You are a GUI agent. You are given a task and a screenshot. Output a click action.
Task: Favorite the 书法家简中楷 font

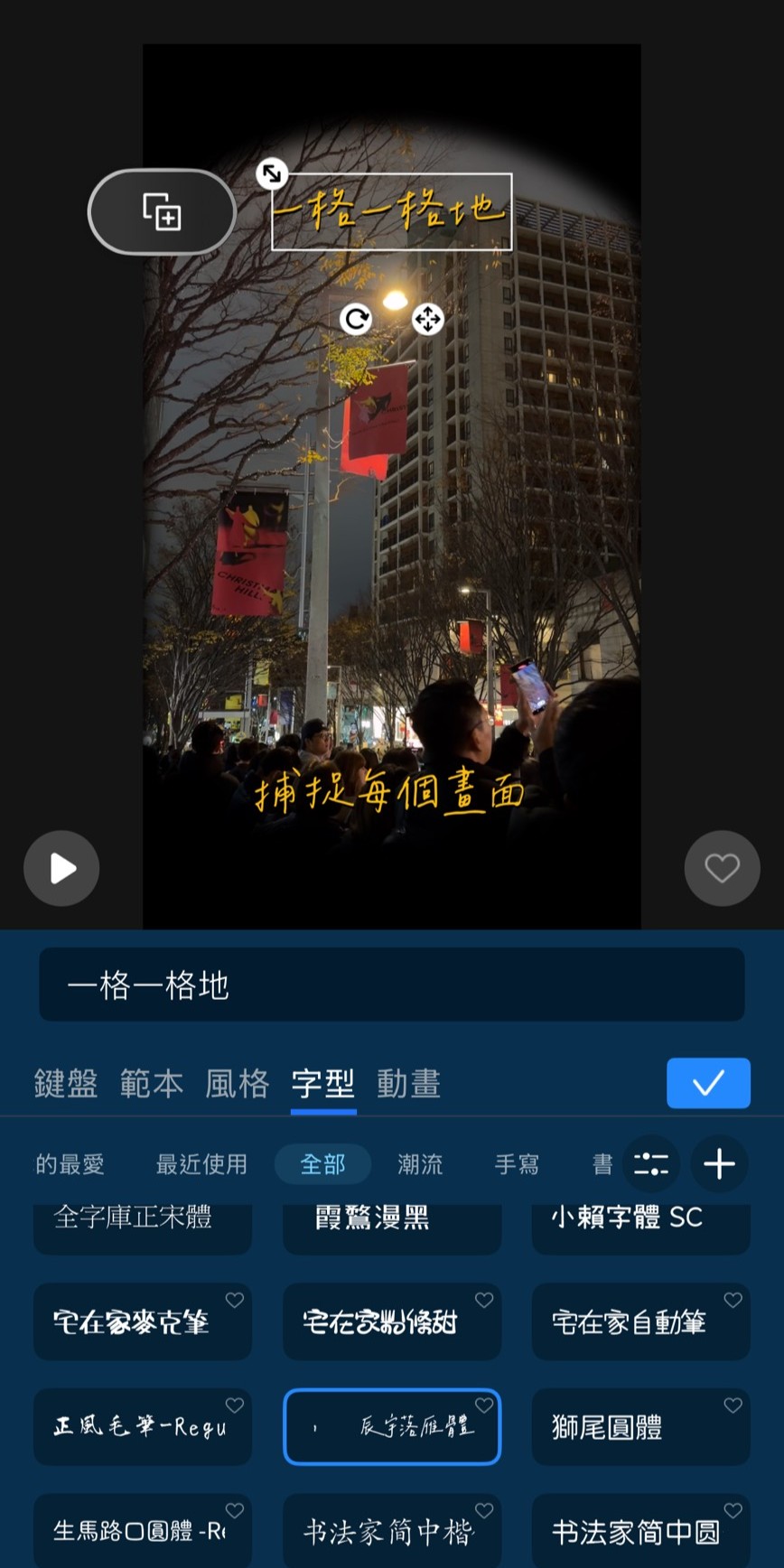[483, 1510]
